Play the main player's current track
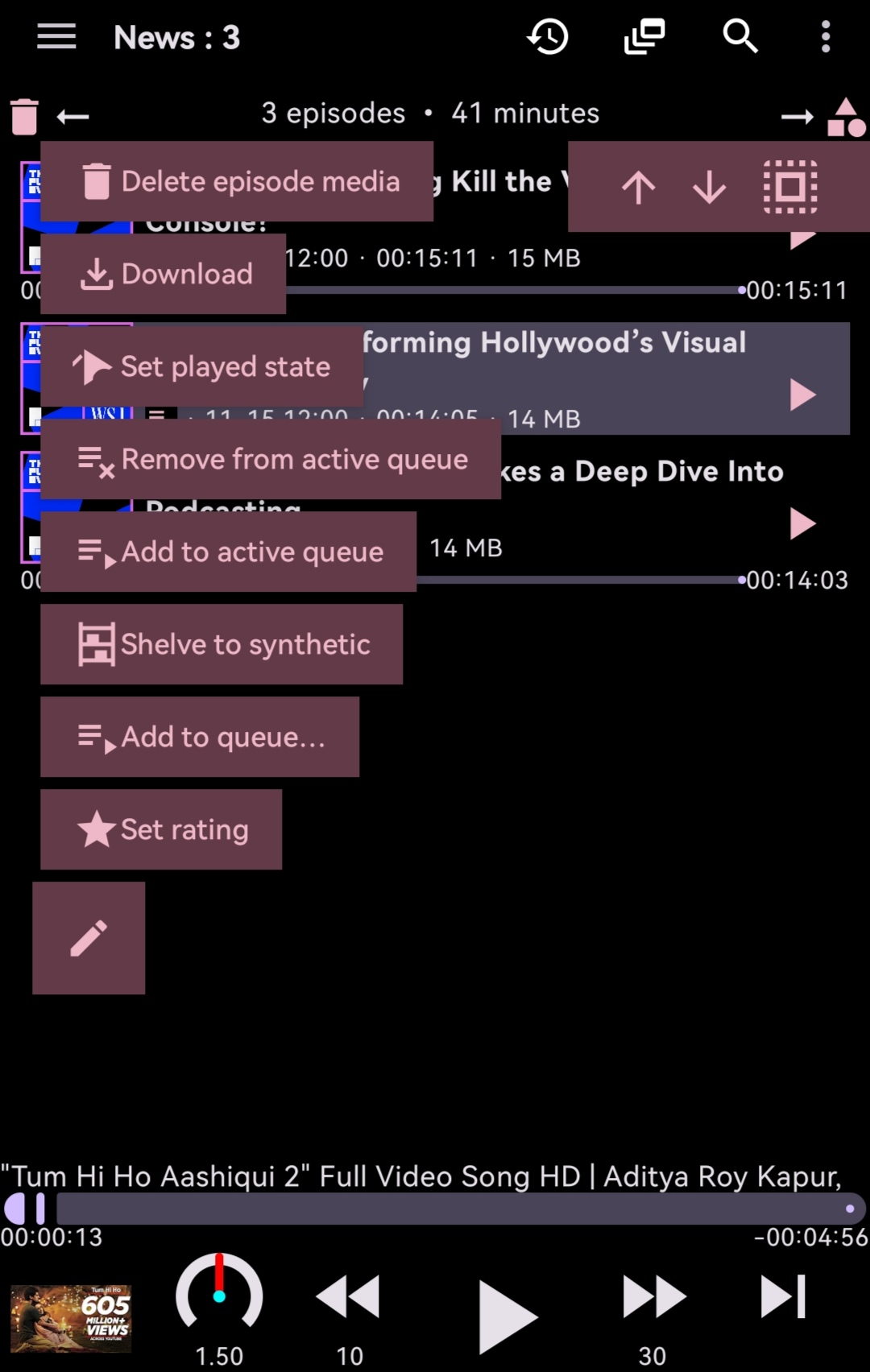The height and width of the screenshot is (1372, 870). 506,1316
